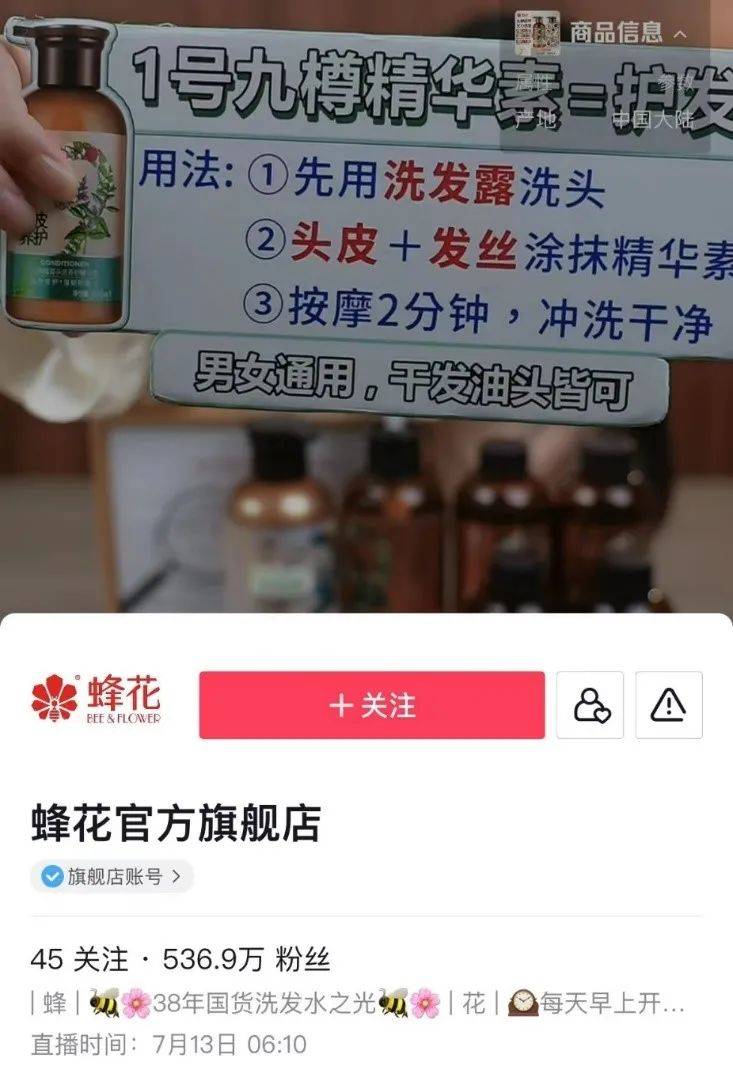Report via the warning triangle icon
Viewport: 733px width, 1066px height.
click(x=668, y=705)
